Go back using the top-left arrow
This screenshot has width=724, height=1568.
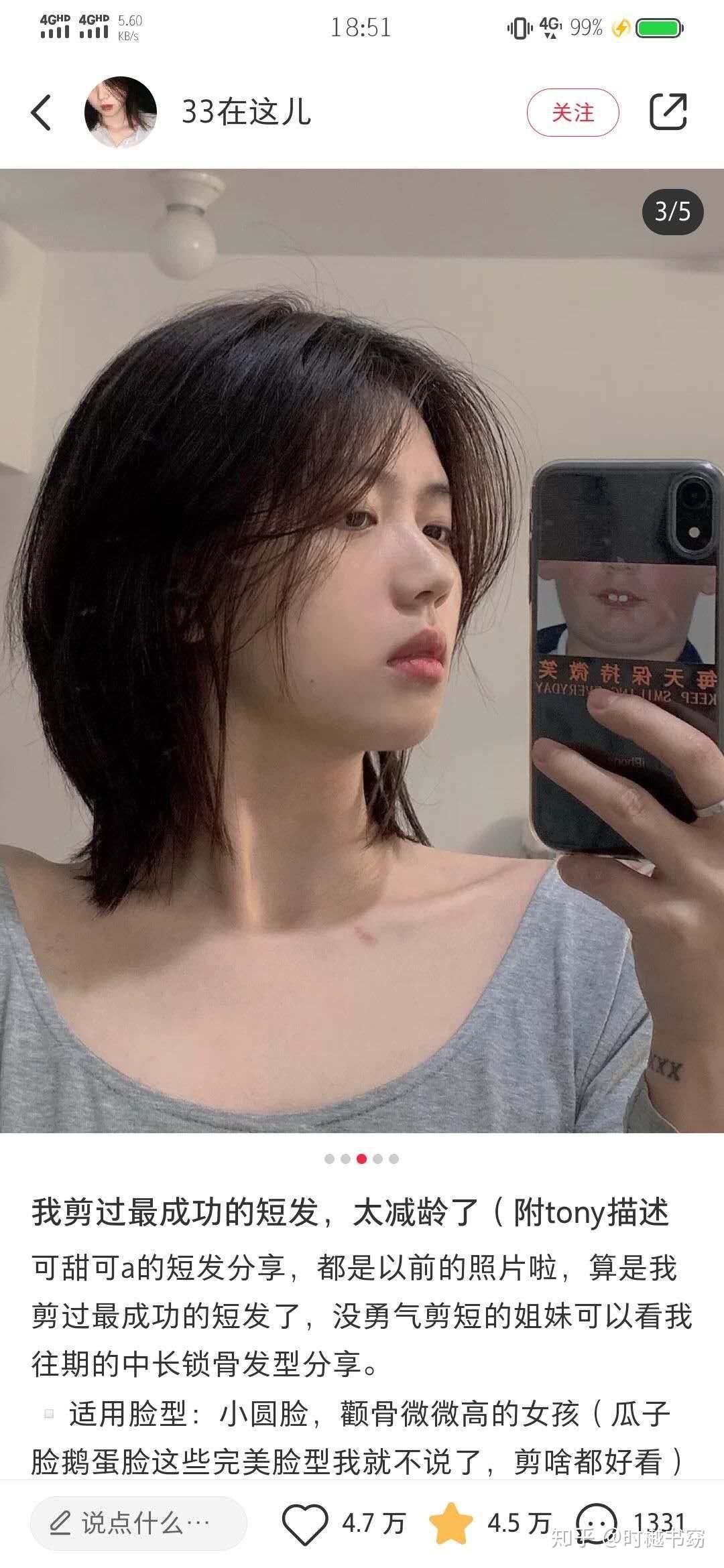click(42, 112)
